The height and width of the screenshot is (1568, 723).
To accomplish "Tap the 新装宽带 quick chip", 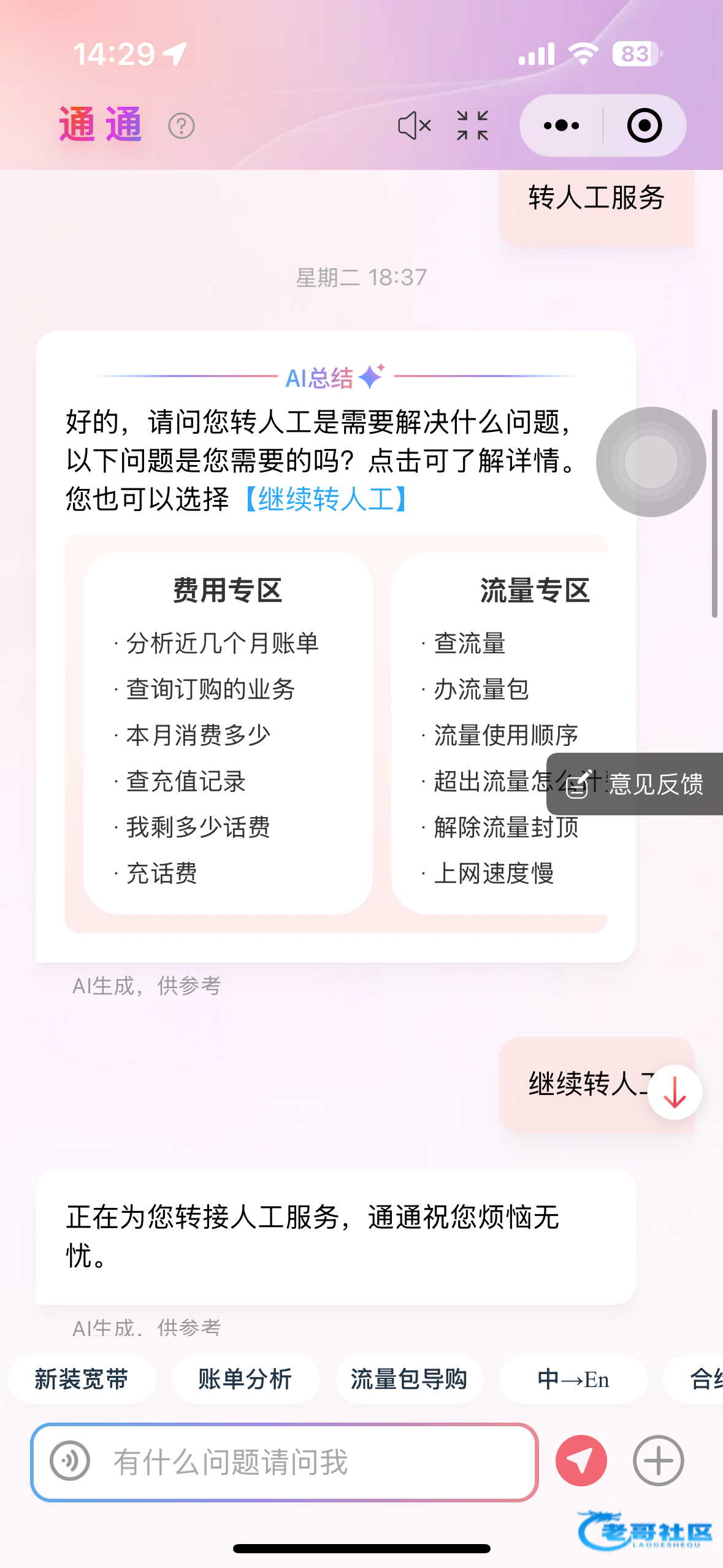I will coord(82,1380).
